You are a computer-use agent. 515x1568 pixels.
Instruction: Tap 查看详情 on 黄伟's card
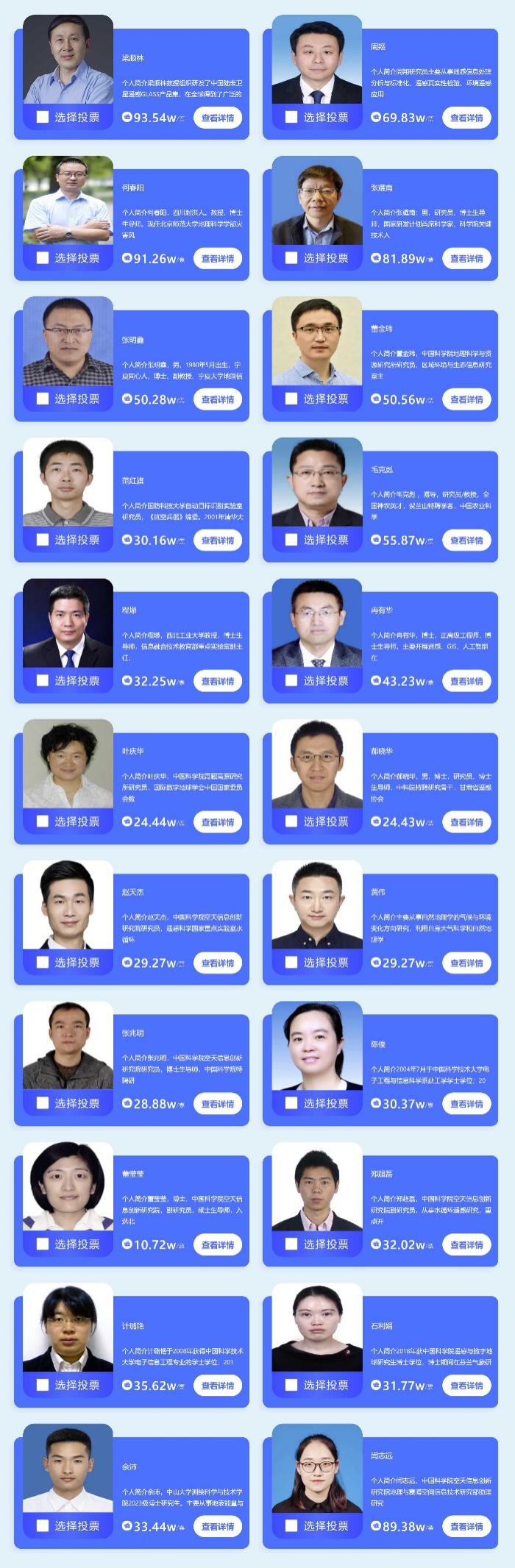pyautogui.click(x=466, y=963)
